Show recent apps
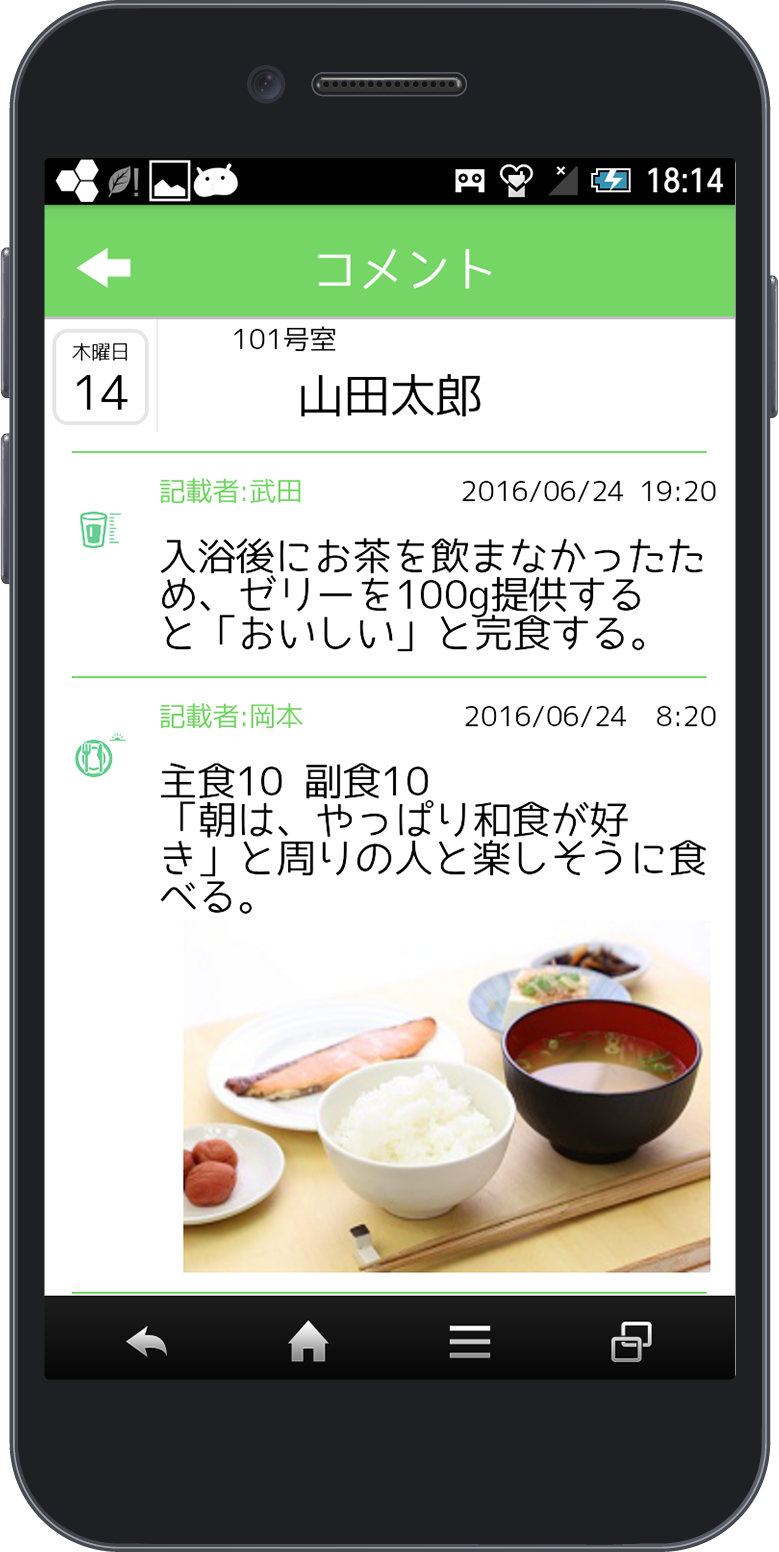Screen dimensions: 779x1552 (631, 1343)
